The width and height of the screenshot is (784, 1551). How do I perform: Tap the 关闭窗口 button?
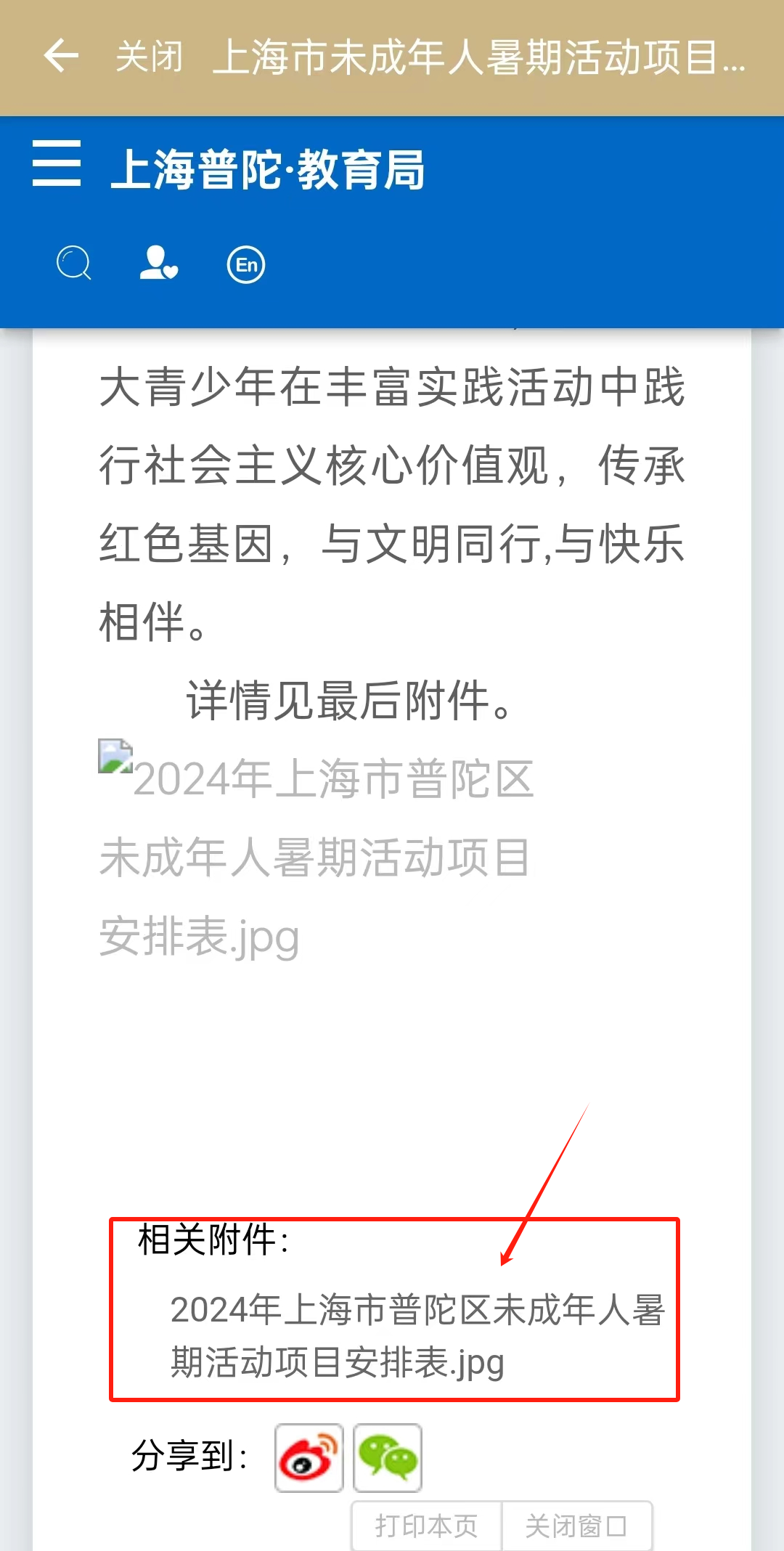[576, 1526]
